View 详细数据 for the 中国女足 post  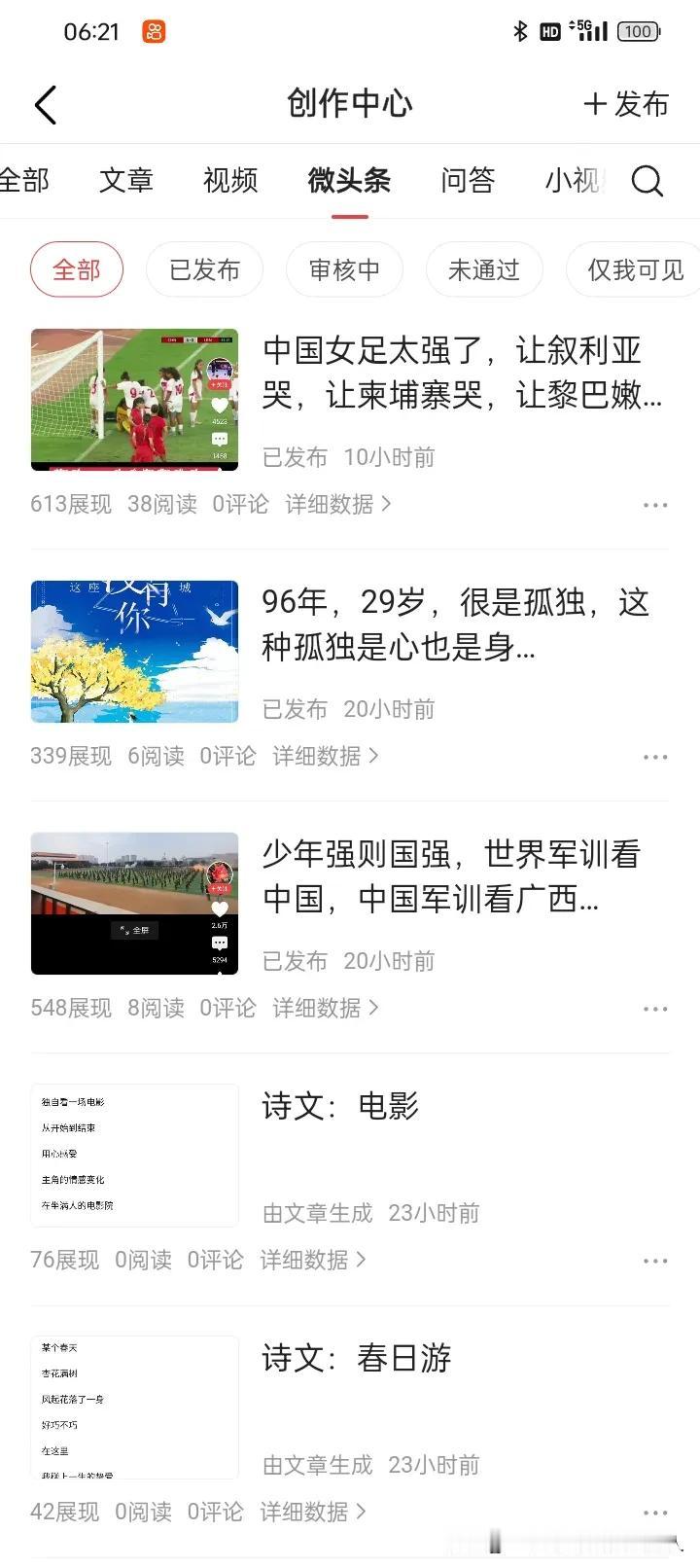point(338,504)
